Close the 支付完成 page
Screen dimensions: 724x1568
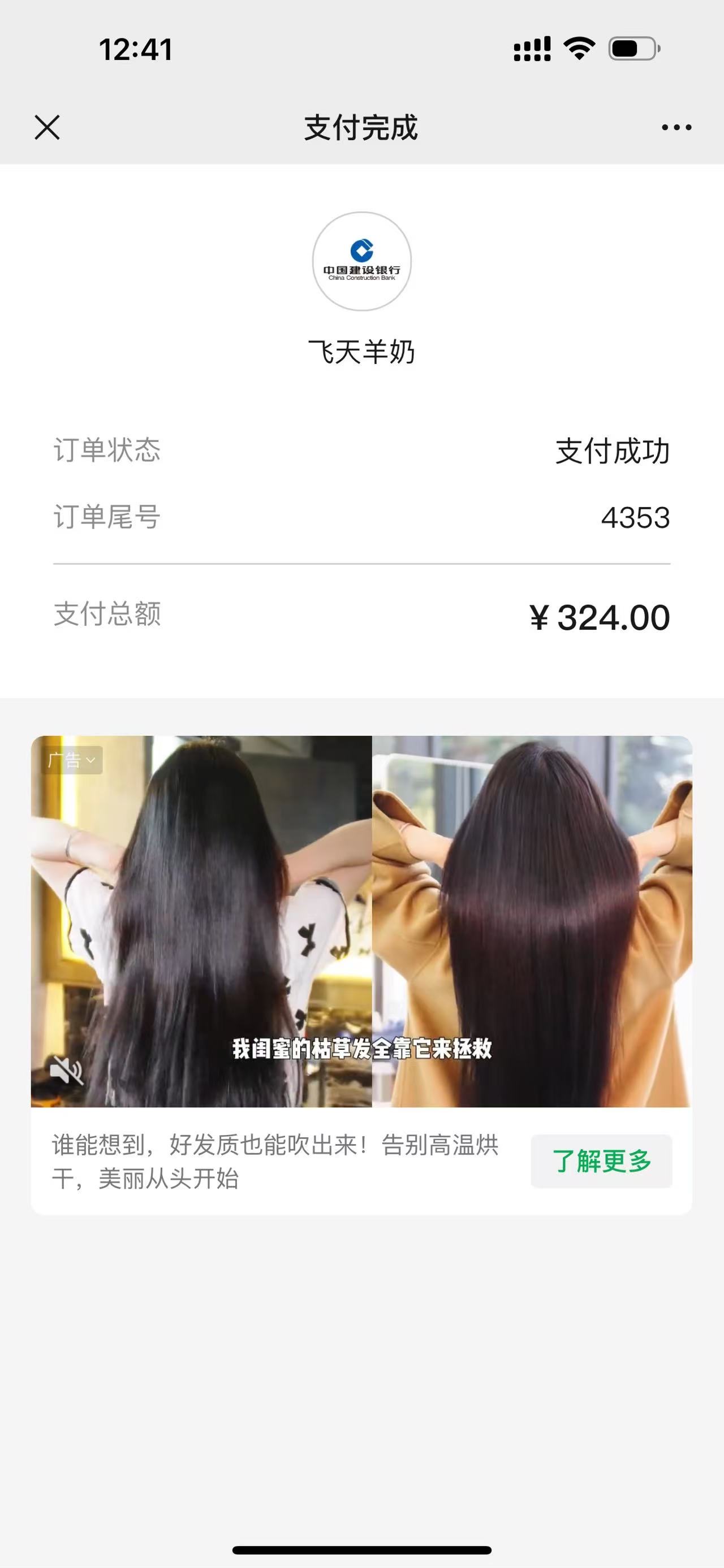[47, 127]
